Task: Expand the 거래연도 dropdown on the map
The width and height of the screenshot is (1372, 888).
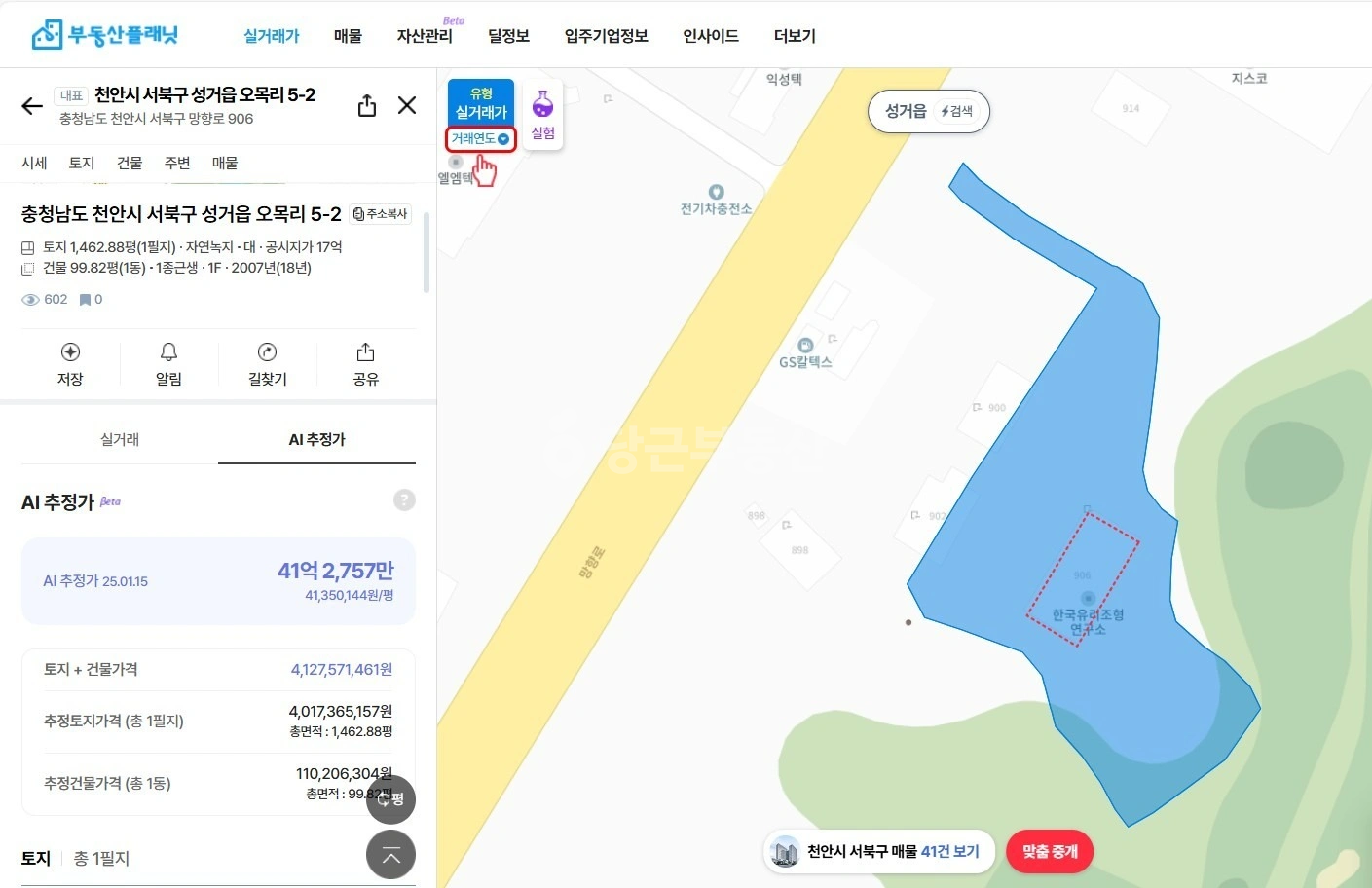Action: point(481,139)
